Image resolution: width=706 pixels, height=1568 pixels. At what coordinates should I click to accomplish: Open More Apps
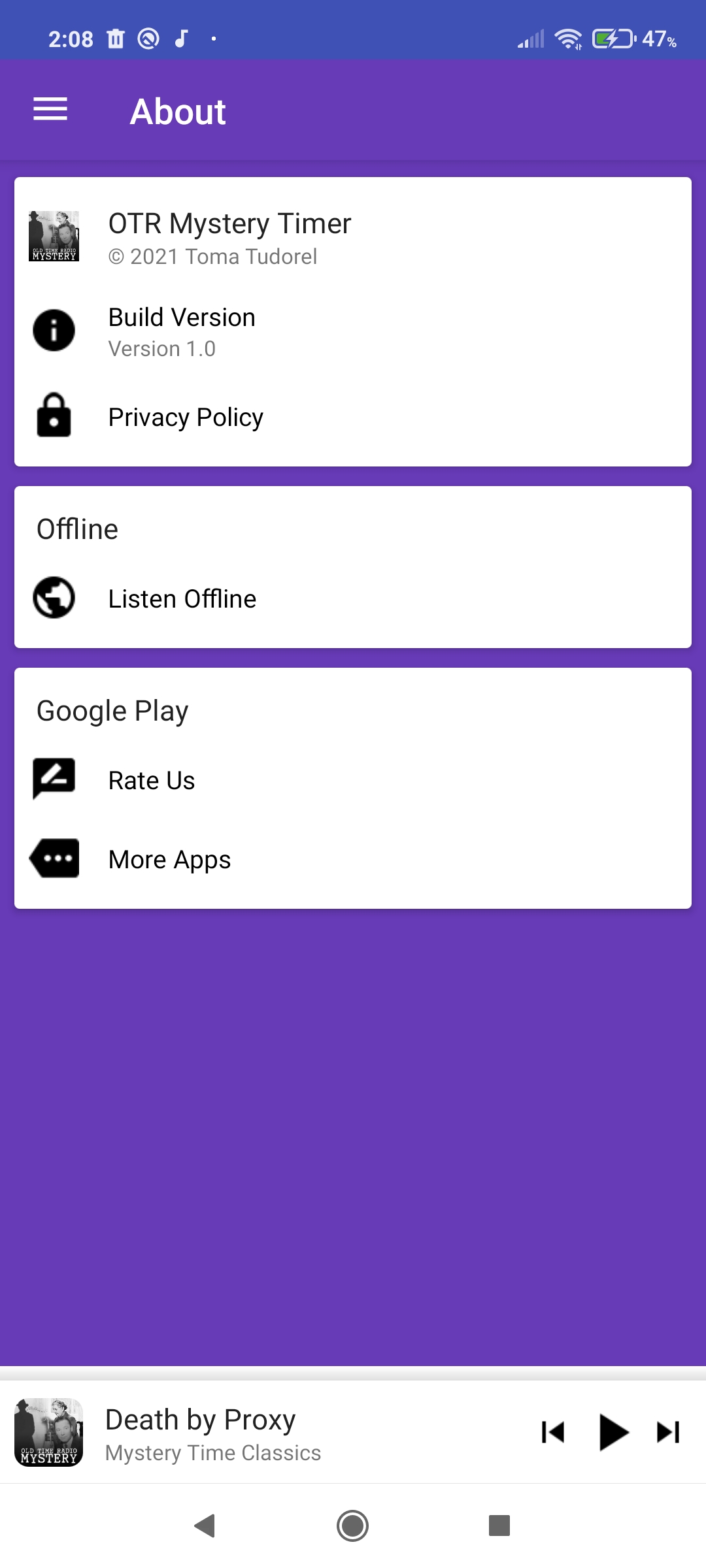point(353,859)
